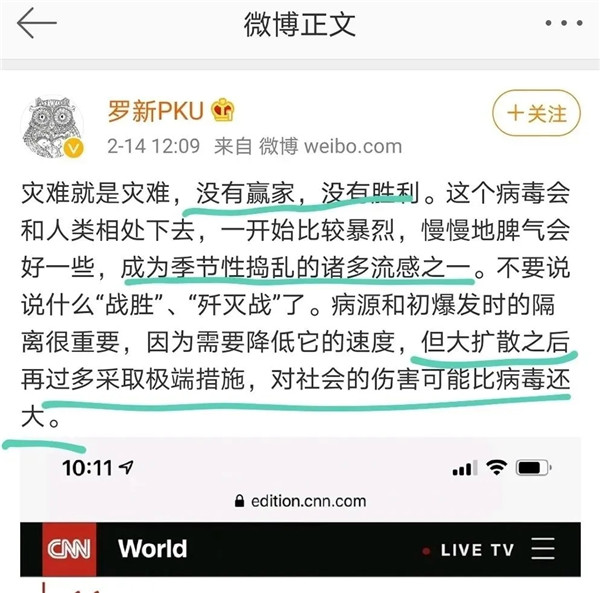
Task: Open the attached CNN screenshot image
Action: pyautogui.click(x=300, y=520)
